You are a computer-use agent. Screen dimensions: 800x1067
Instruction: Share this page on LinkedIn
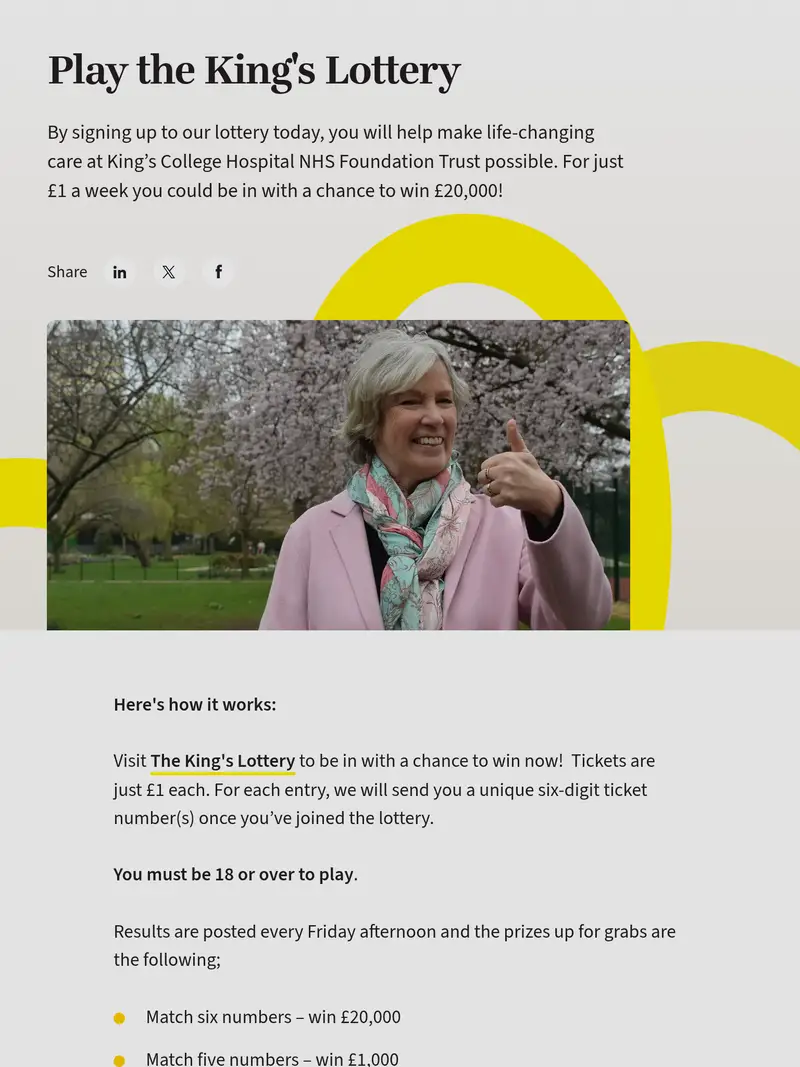120,272
